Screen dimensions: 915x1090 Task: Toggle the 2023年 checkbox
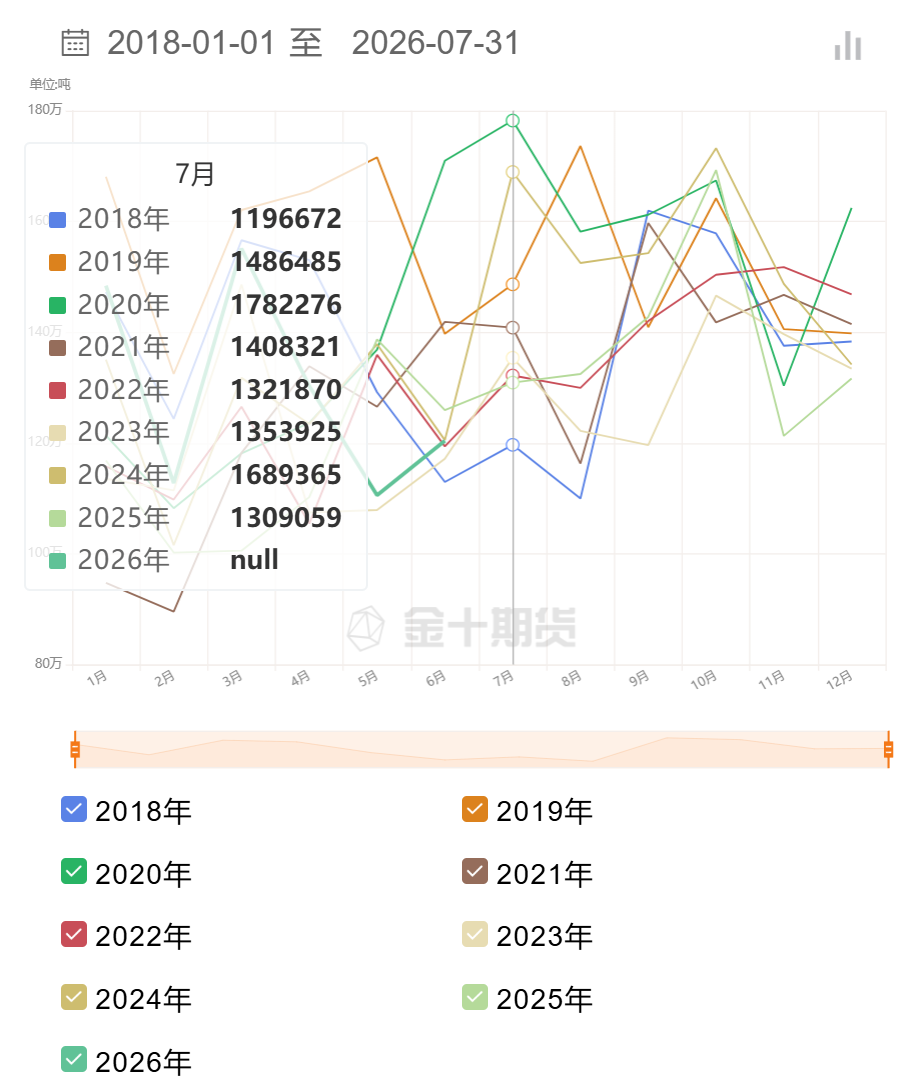click(x=475, y=934)
